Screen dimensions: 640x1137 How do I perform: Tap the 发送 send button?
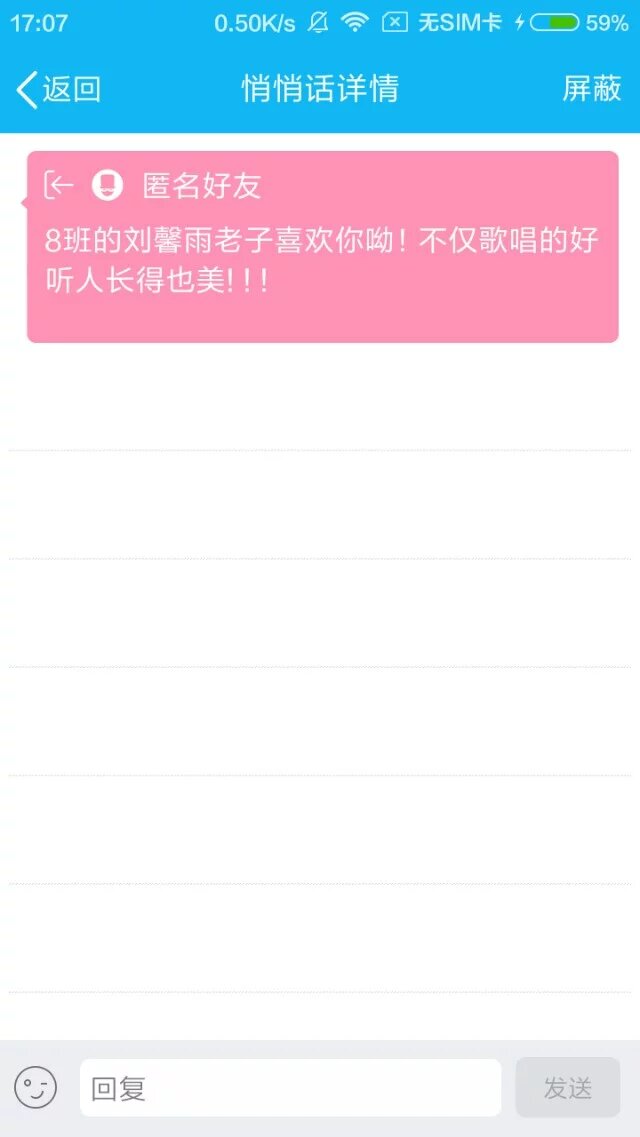point(567,1088)
